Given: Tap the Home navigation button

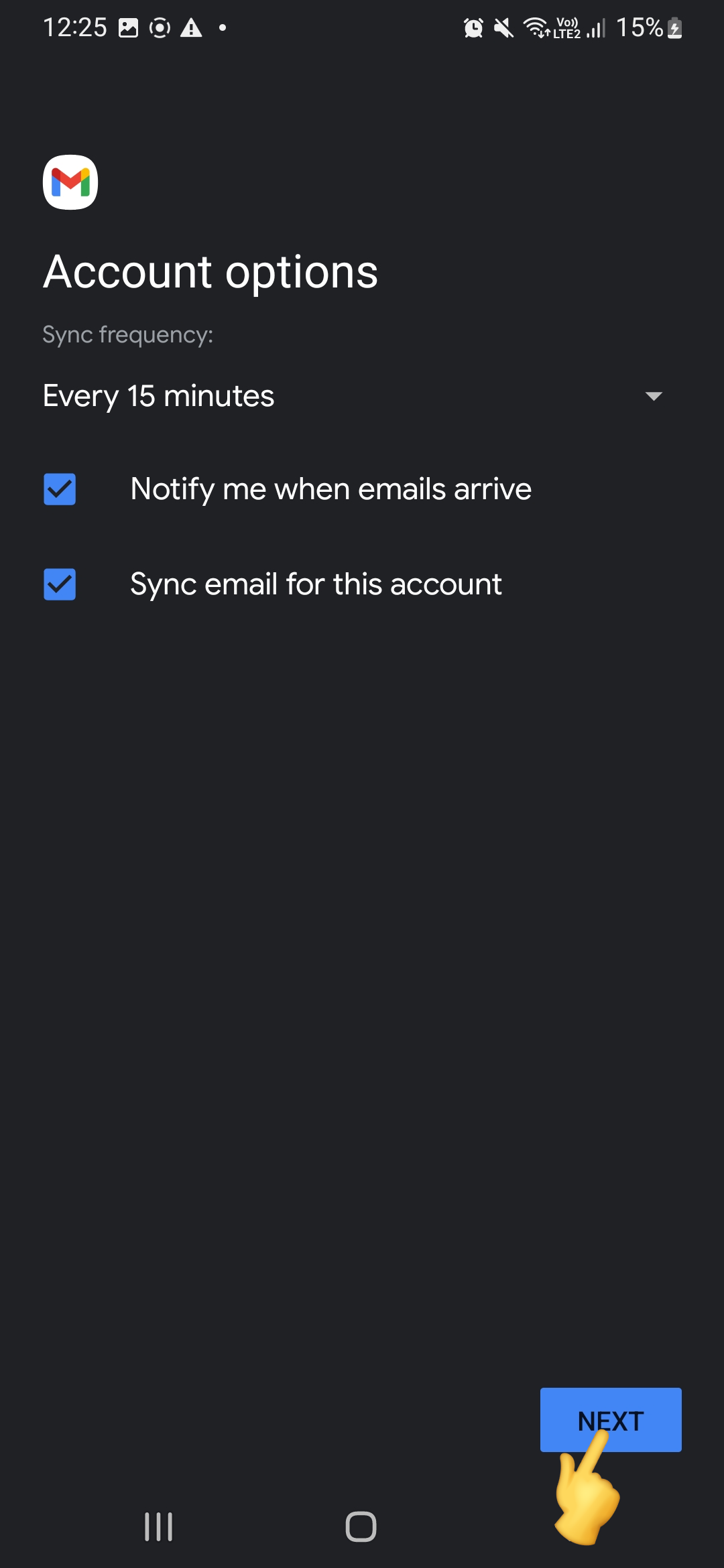Looking at the screenshot, I should coord(362,1527).
